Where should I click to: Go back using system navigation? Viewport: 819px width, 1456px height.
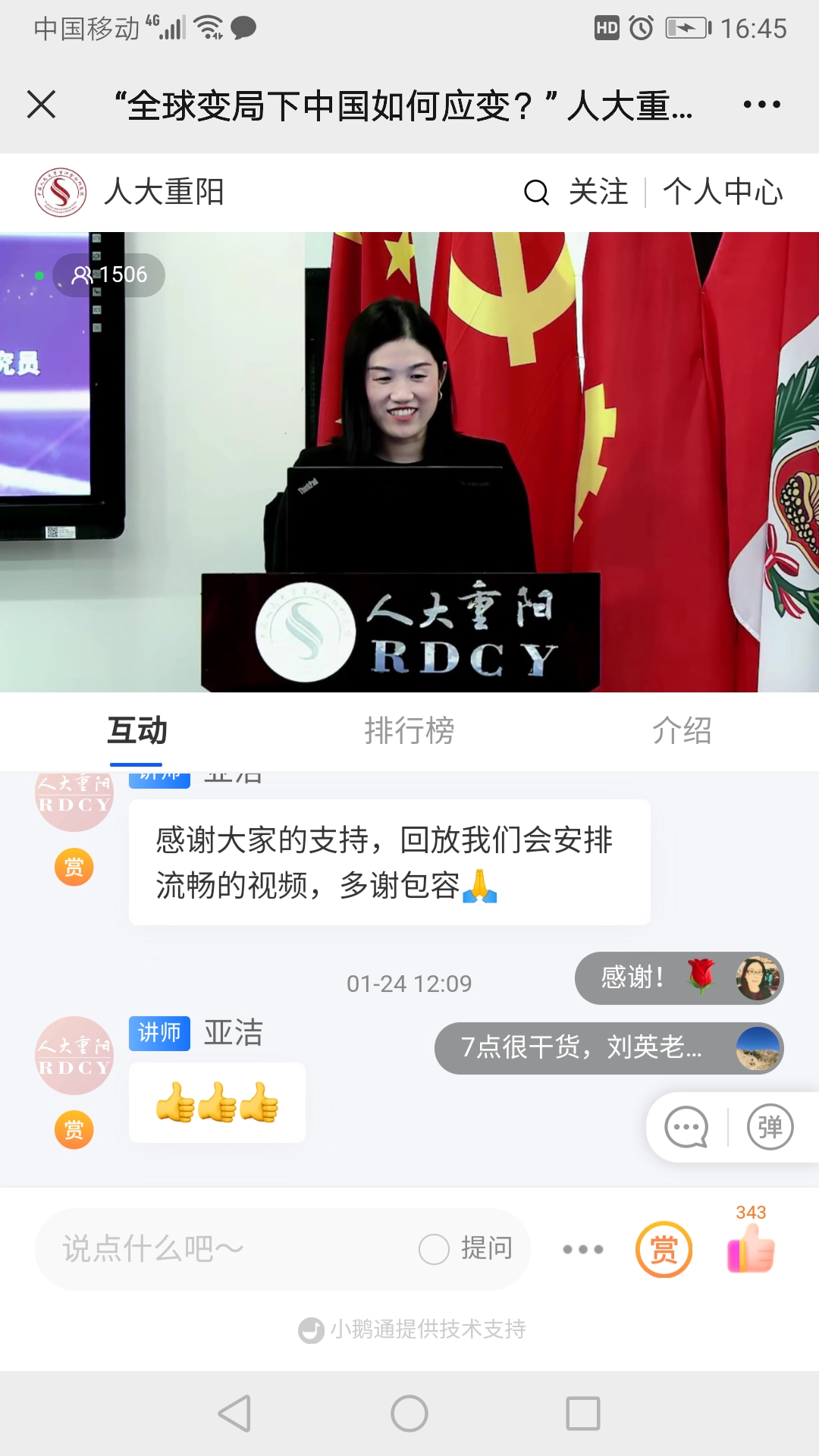[234, 1414]
